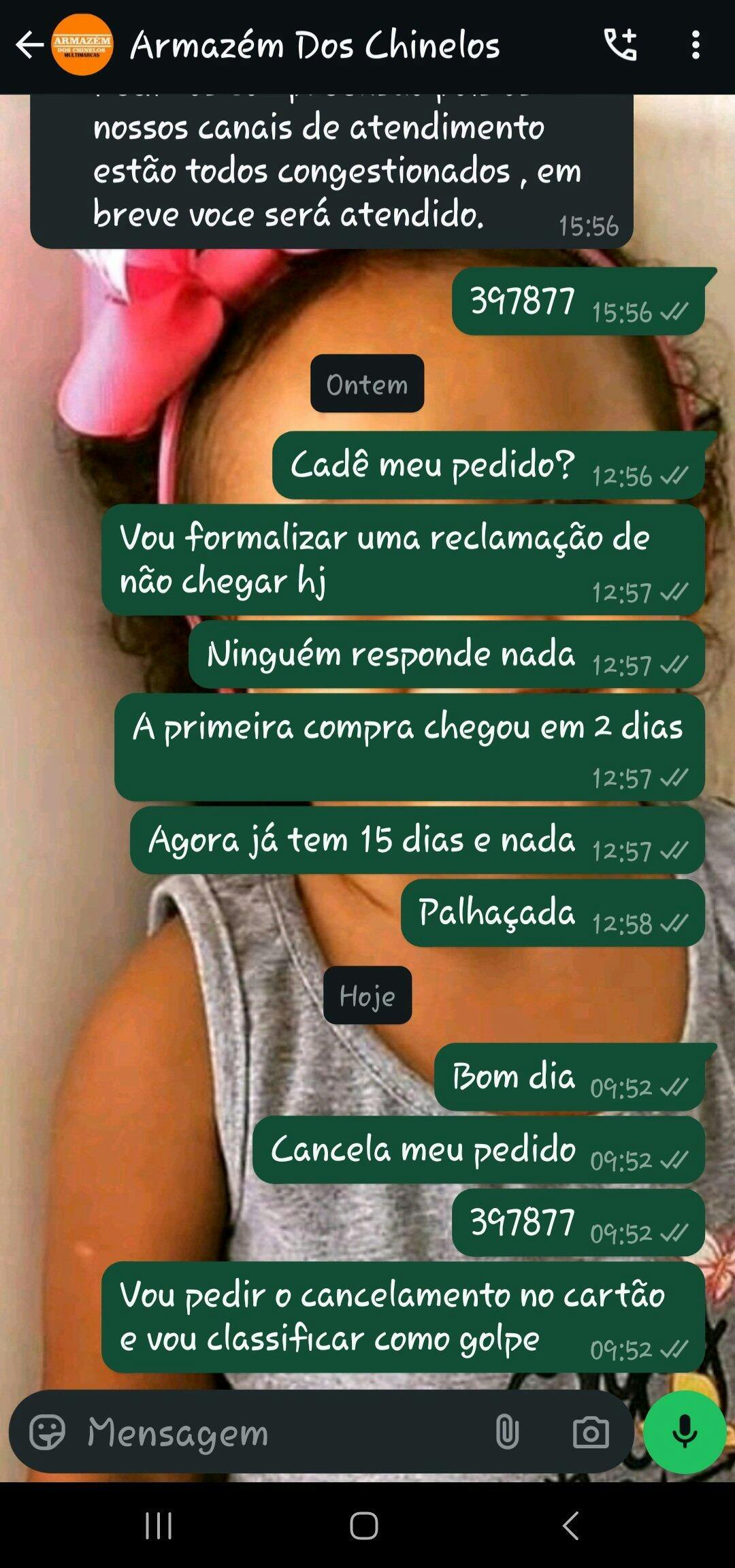Open recent apps from the navigation bar
The image size is (735, 1568).
(159, 1526)
